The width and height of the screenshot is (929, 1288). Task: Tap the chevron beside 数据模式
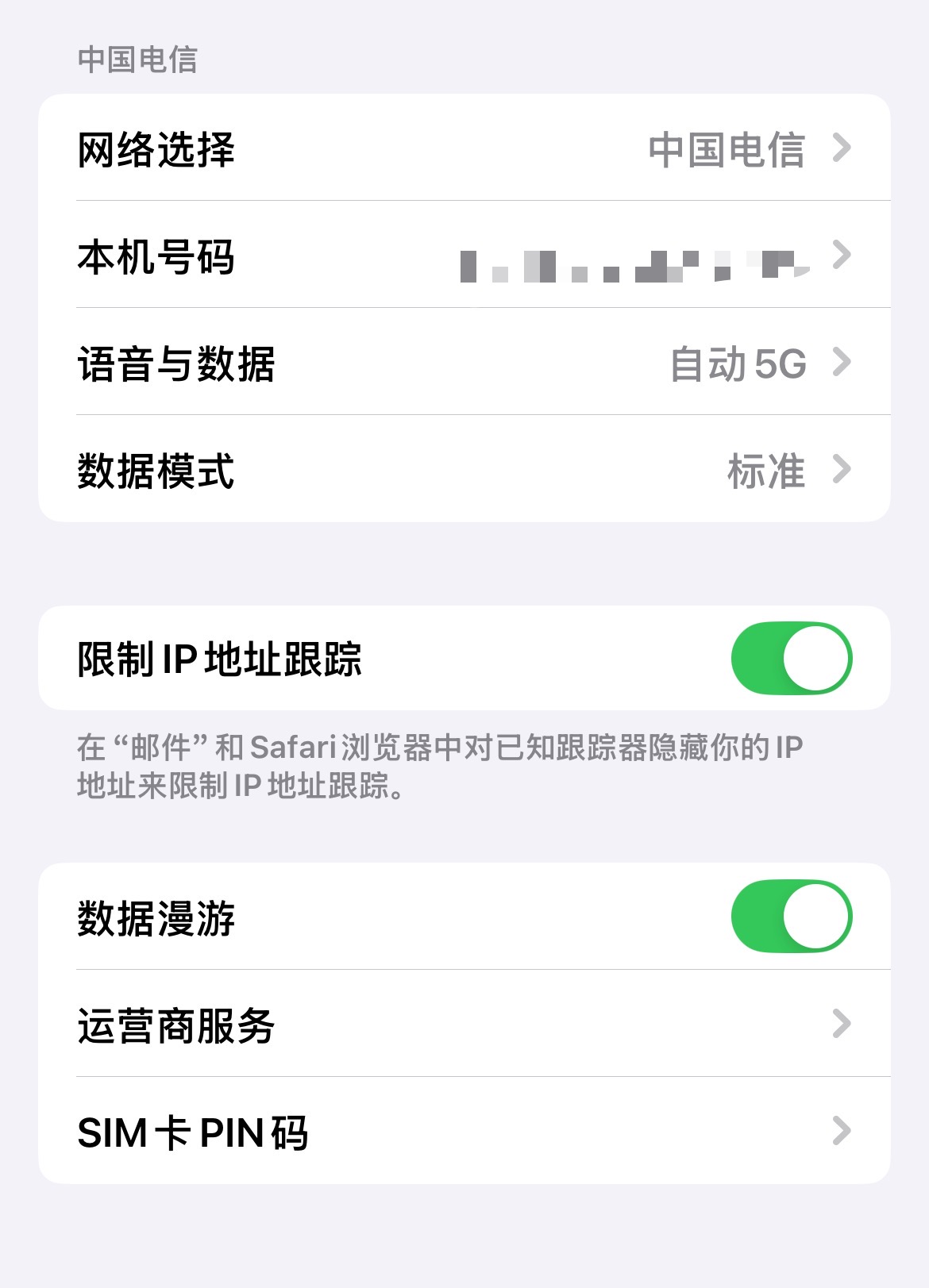tap(842, 471)
